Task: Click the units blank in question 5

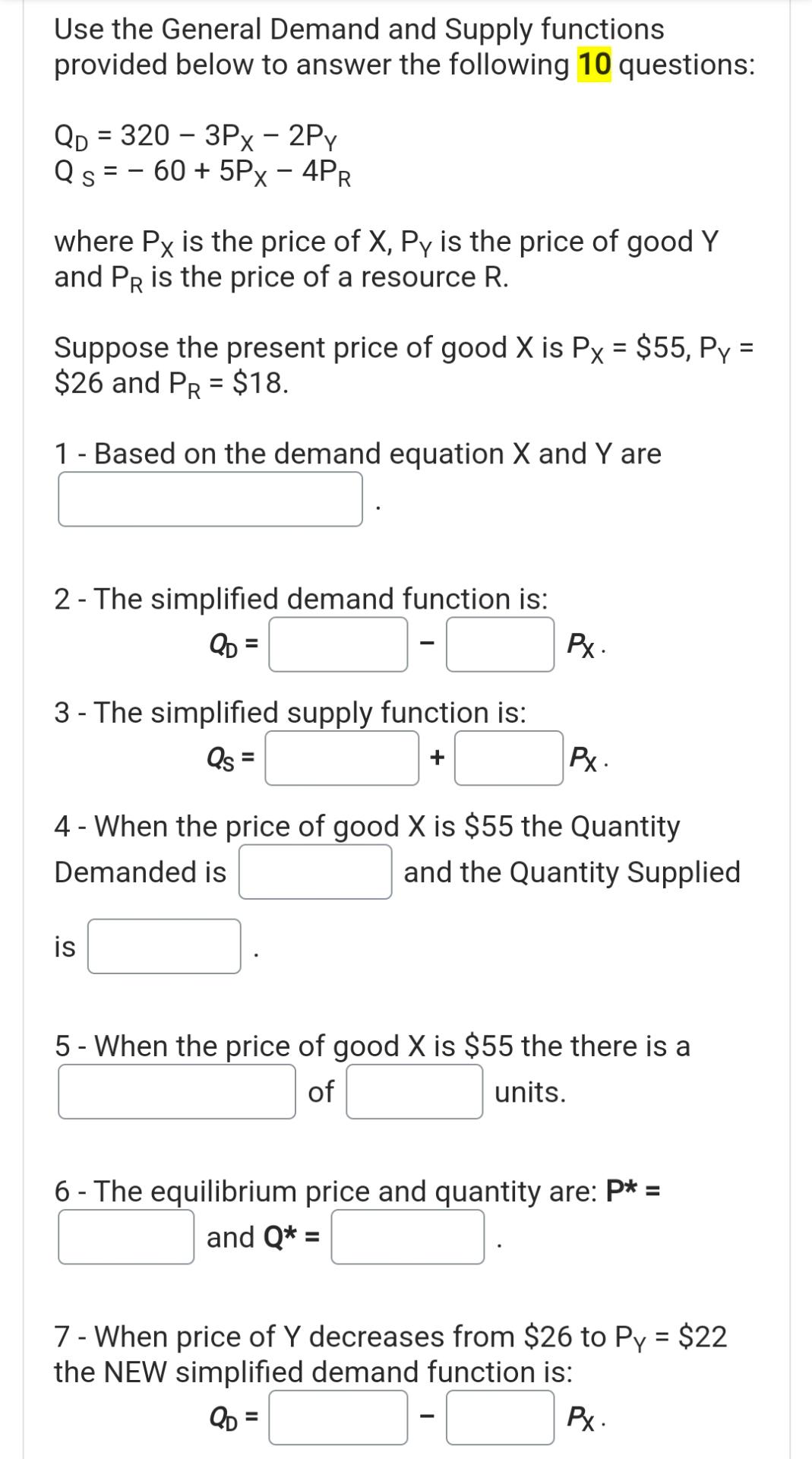Action: click(414, 1092)
